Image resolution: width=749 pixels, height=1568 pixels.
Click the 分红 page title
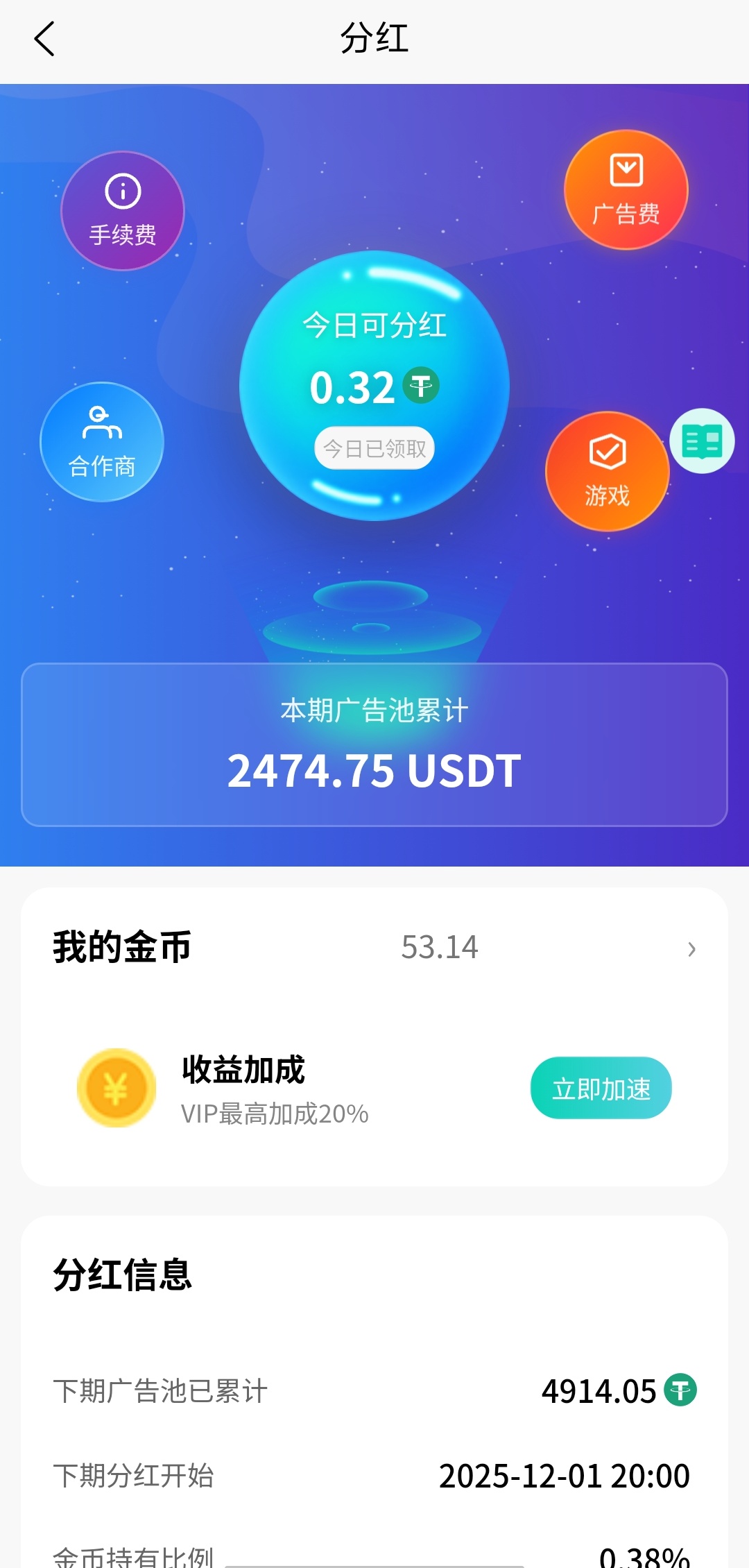[374, 40]
